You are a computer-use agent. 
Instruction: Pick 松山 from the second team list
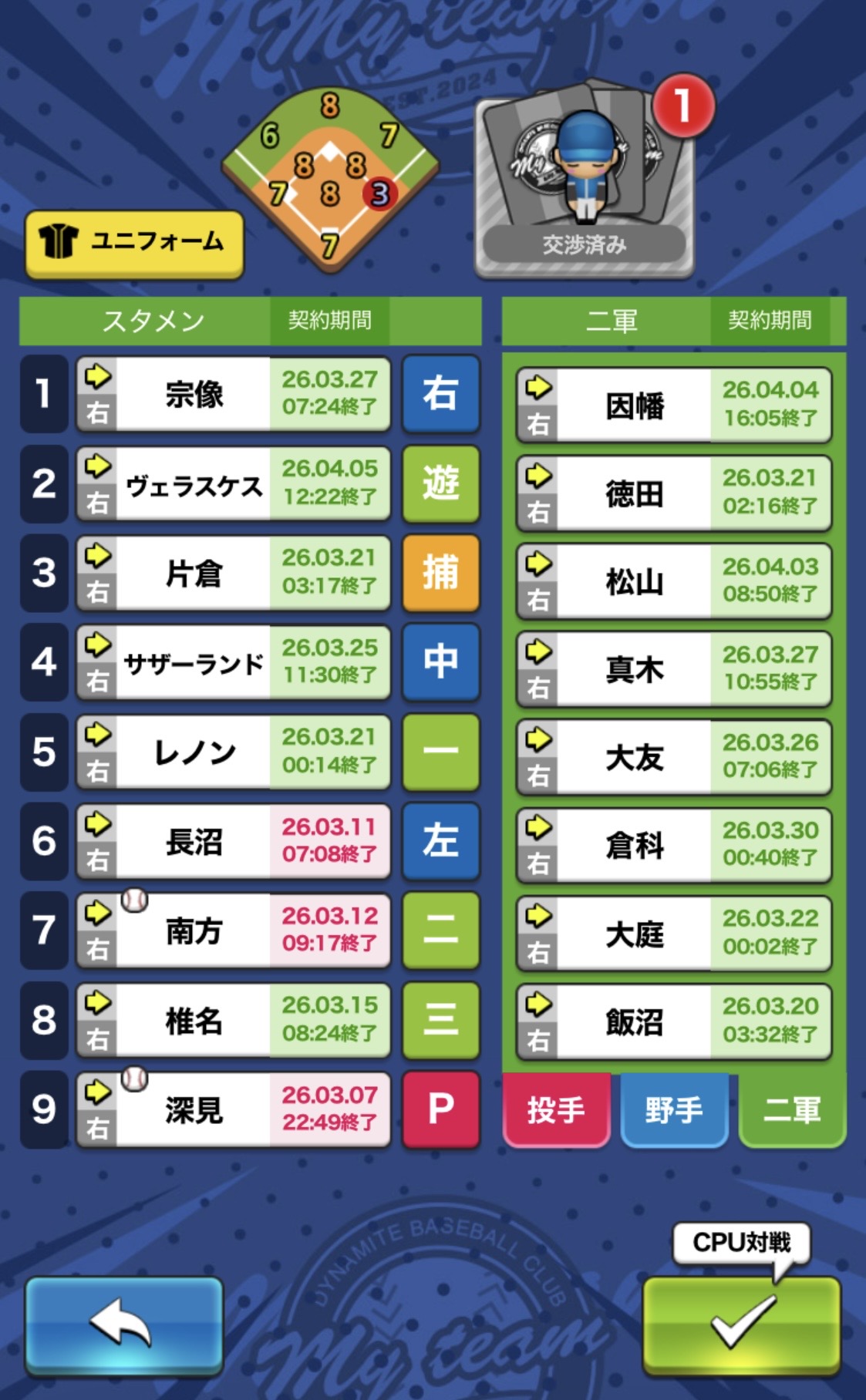point(674,581)
